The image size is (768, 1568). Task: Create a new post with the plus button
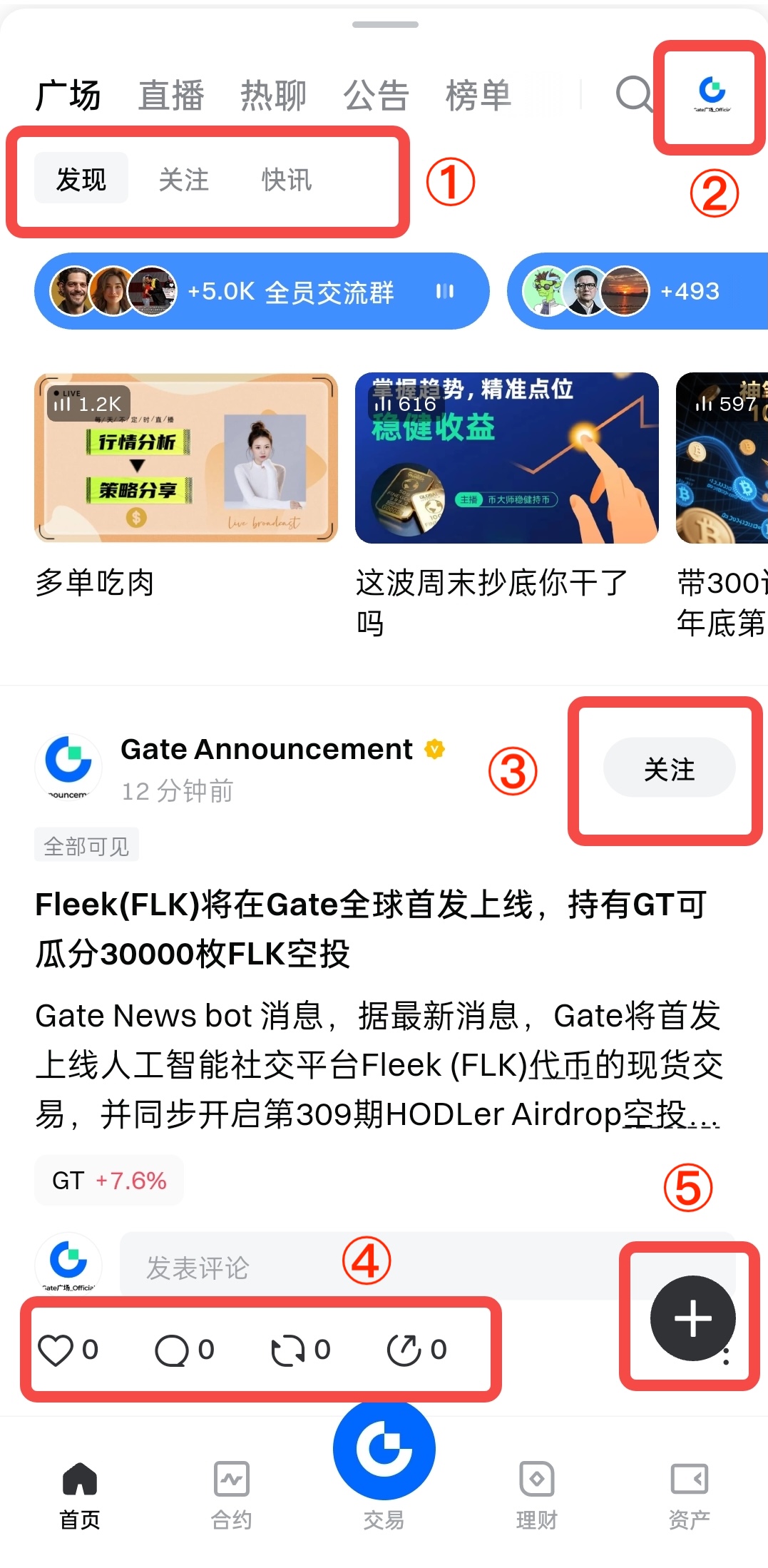coord(692,1318)
